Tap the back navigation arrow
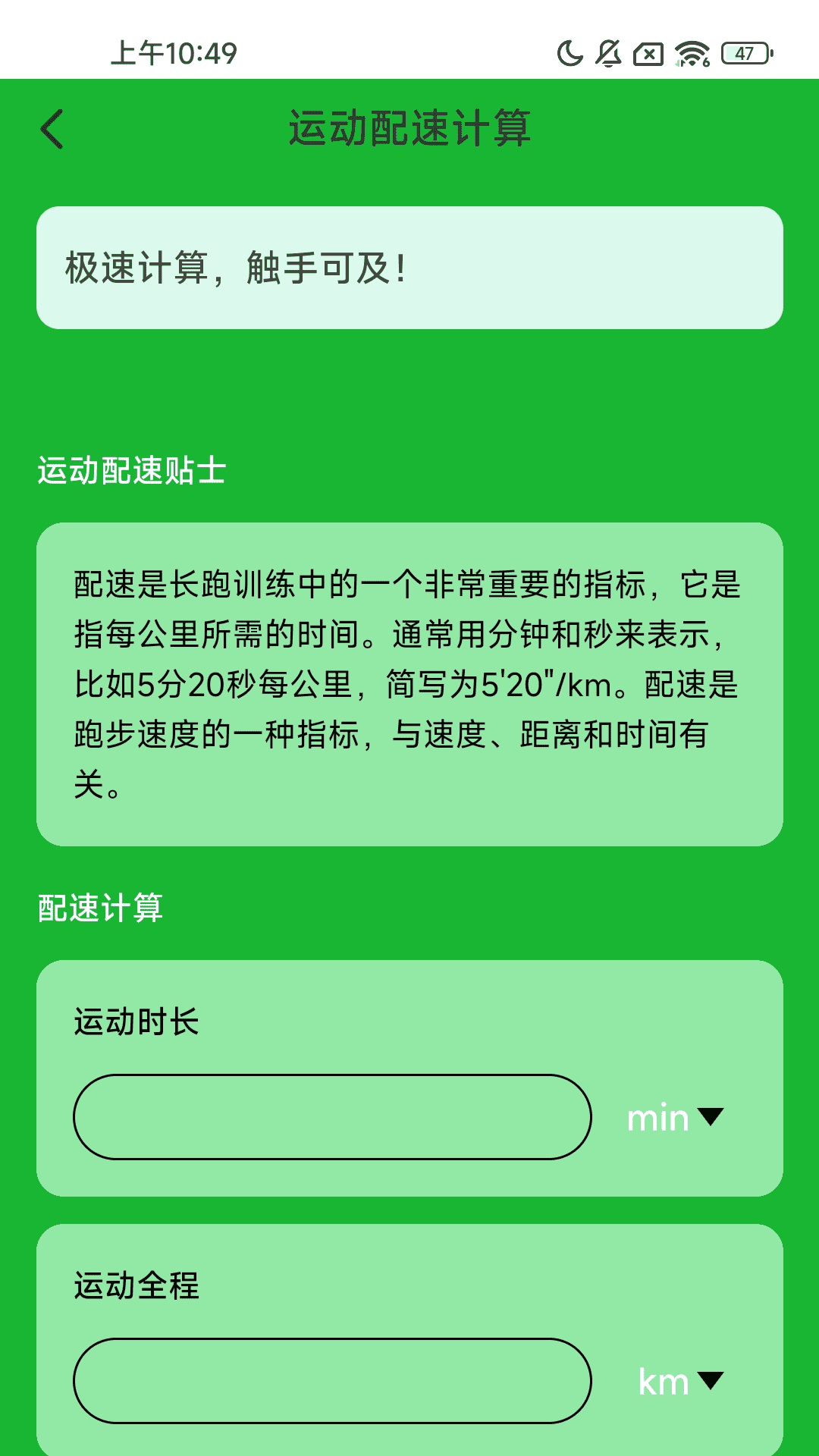The width and height of the screenshot is (819, 1456). click(53, 129)
